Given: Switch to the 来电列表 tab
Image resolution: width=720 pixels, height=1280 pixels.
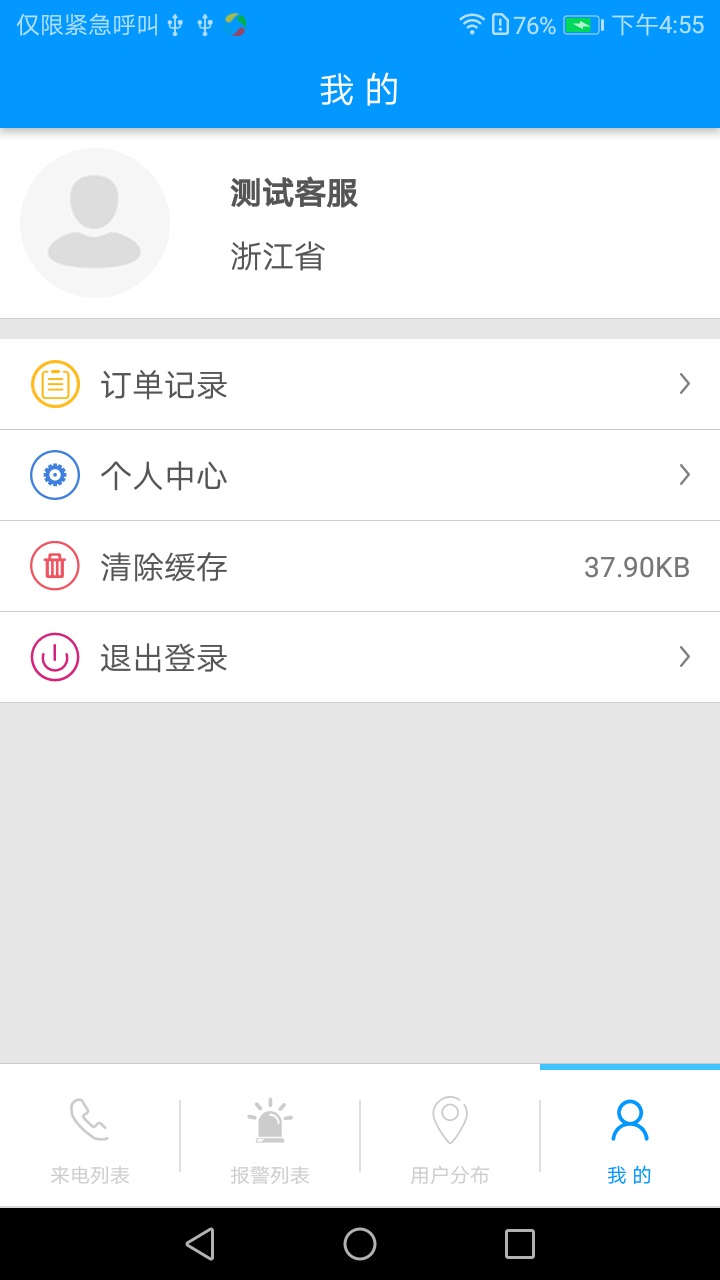Looking at the screenshot, I should (89, 1137).
